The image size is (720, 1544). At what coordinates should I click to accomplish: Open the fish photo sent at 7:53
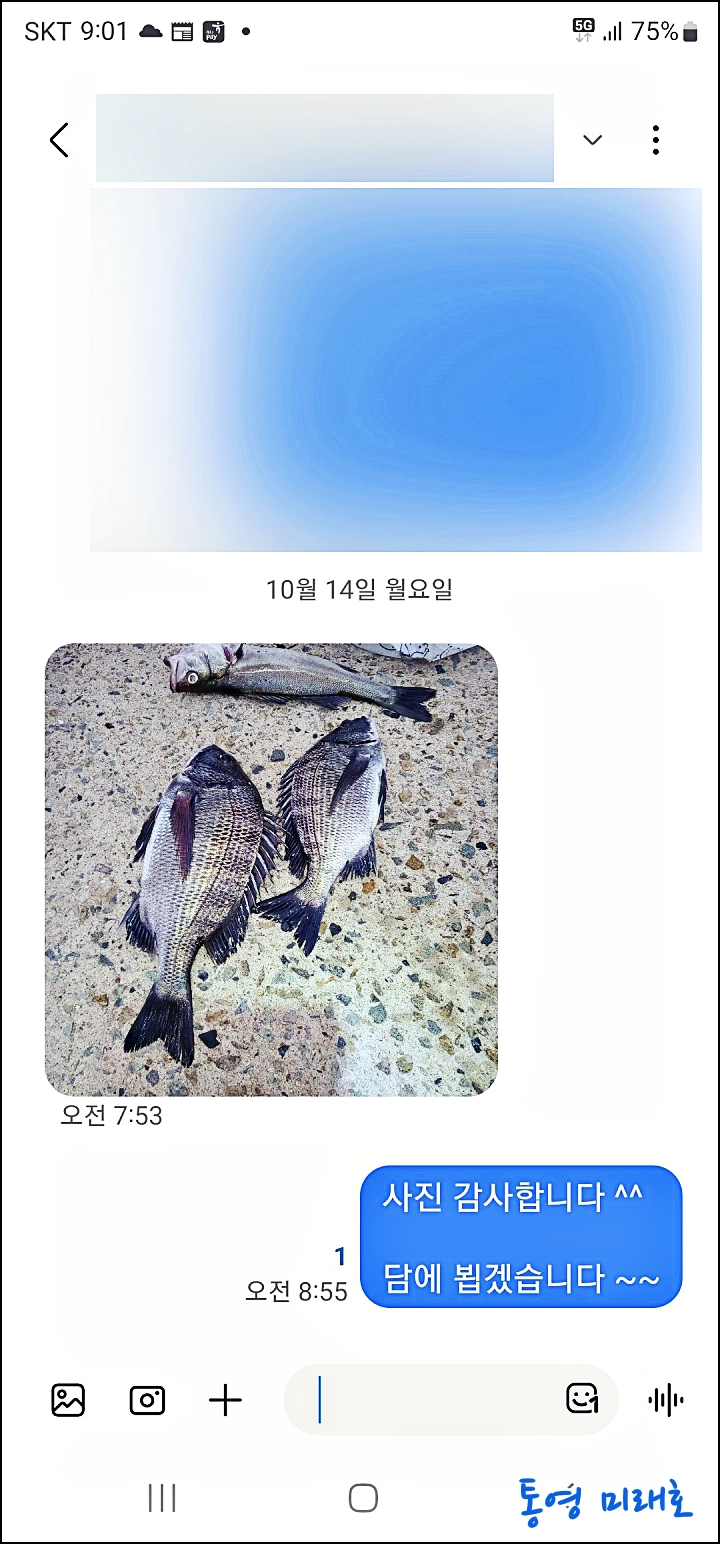pos(271,868)
